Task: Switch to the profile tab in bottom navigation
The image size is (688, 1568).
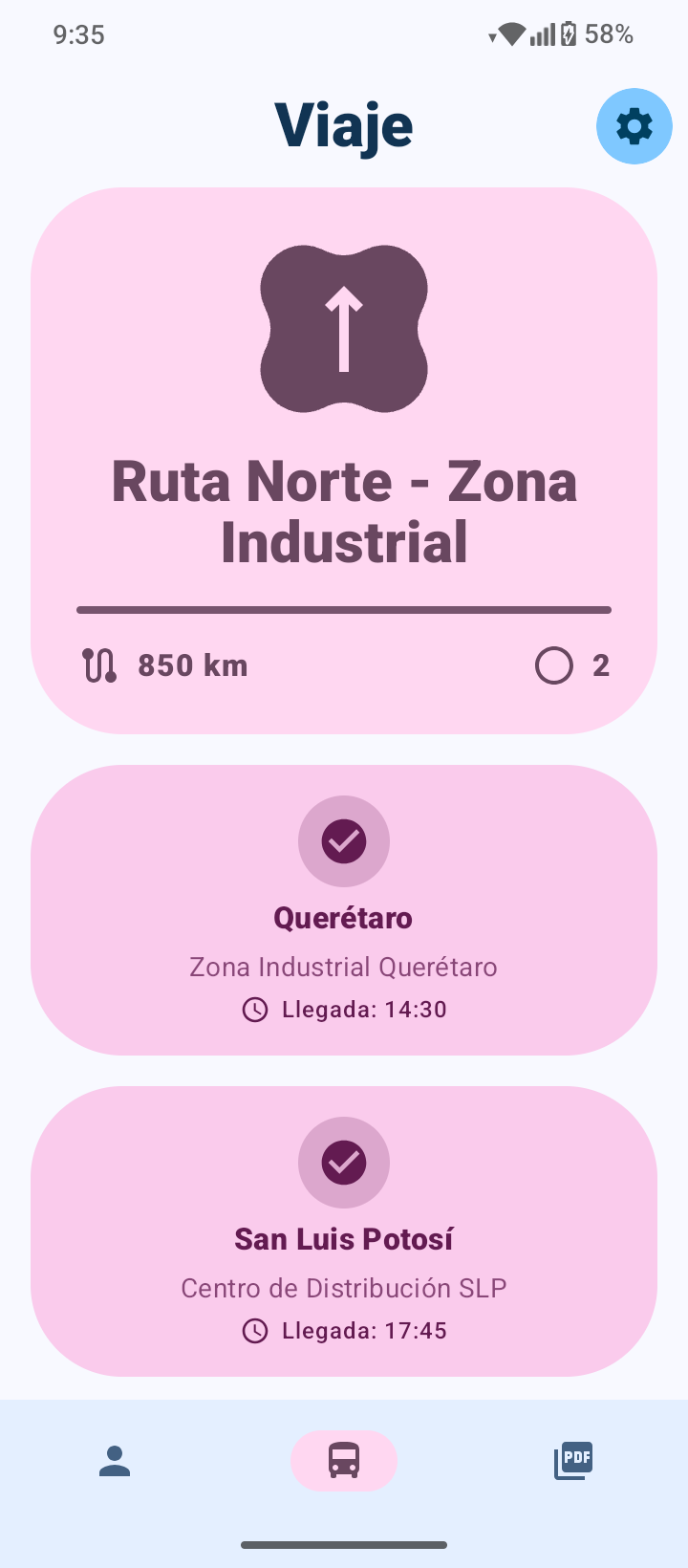Action: click(115, 1460)
